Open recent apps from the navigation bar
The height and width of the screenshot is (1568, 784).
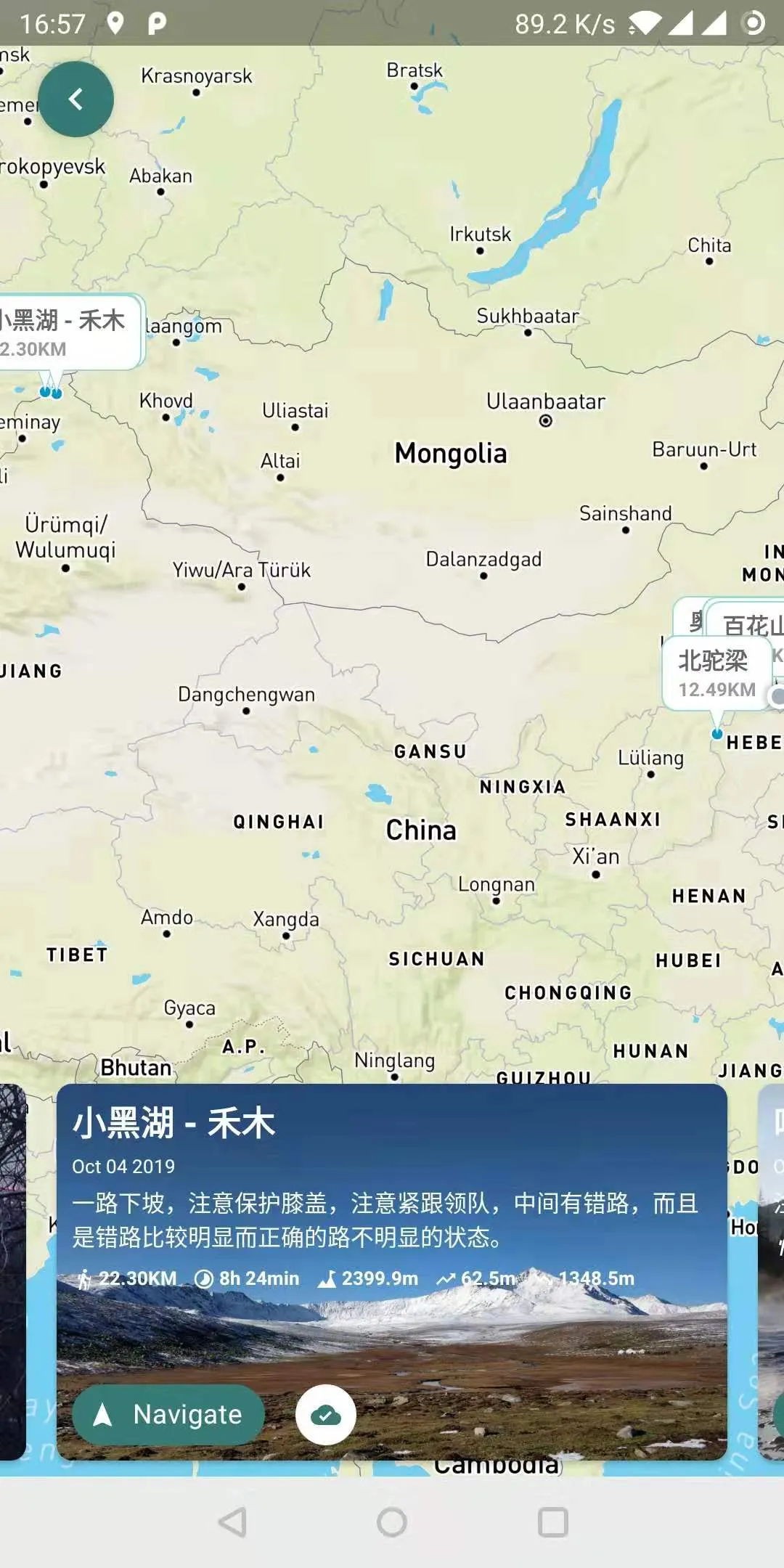(552, 1522)
